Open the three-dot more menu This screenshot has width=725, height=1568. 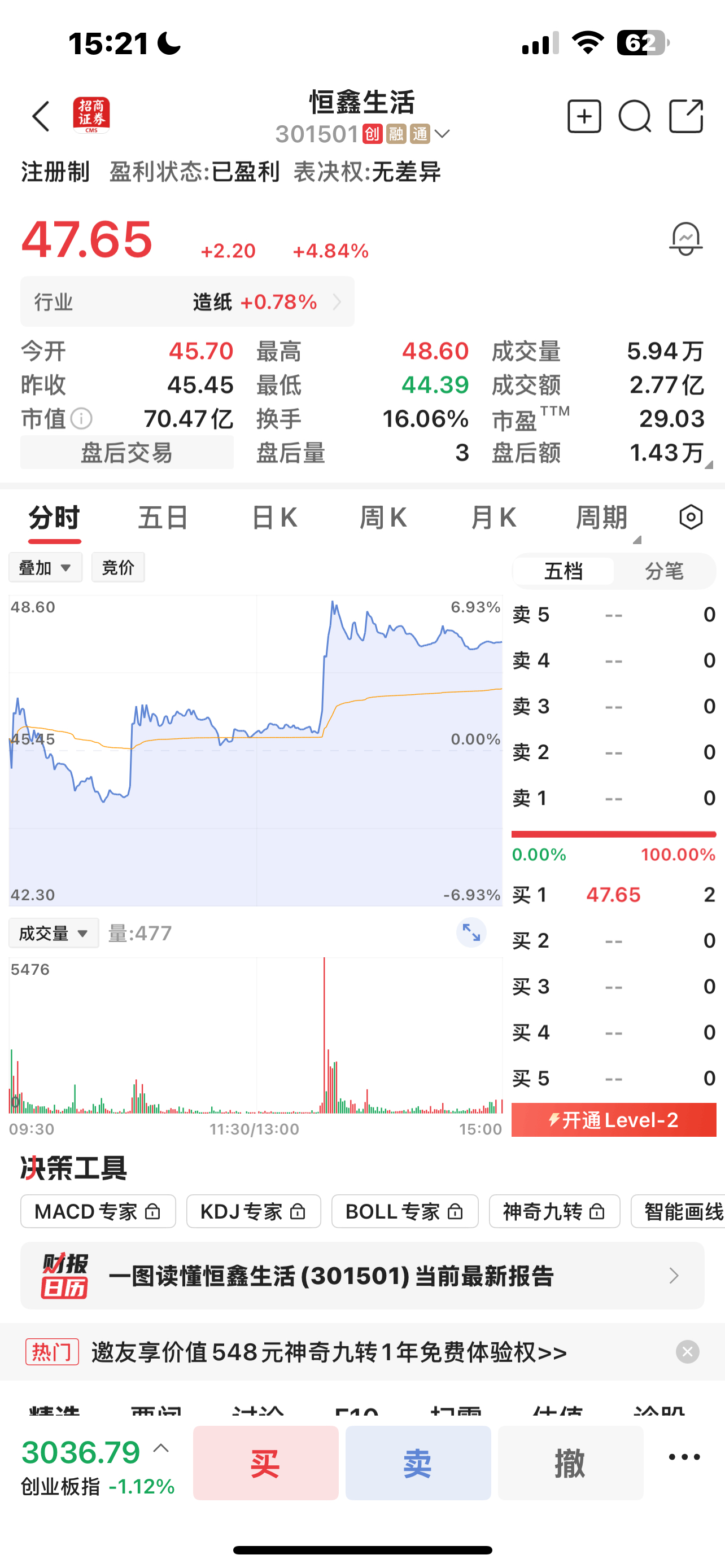coord(684,1457)
